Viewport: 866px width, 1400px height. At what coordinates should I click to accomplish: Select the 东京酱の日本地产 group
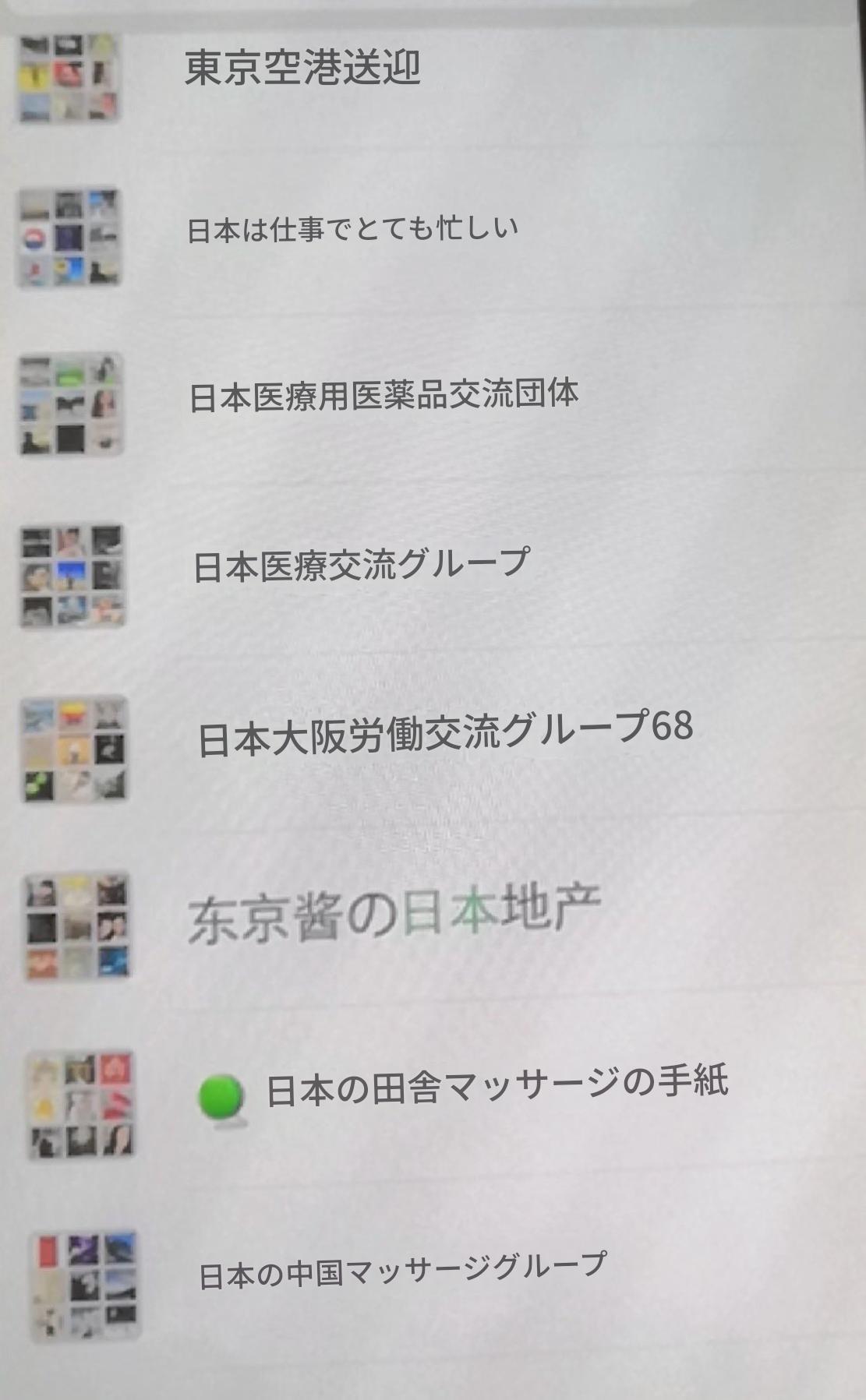(394, 915)
